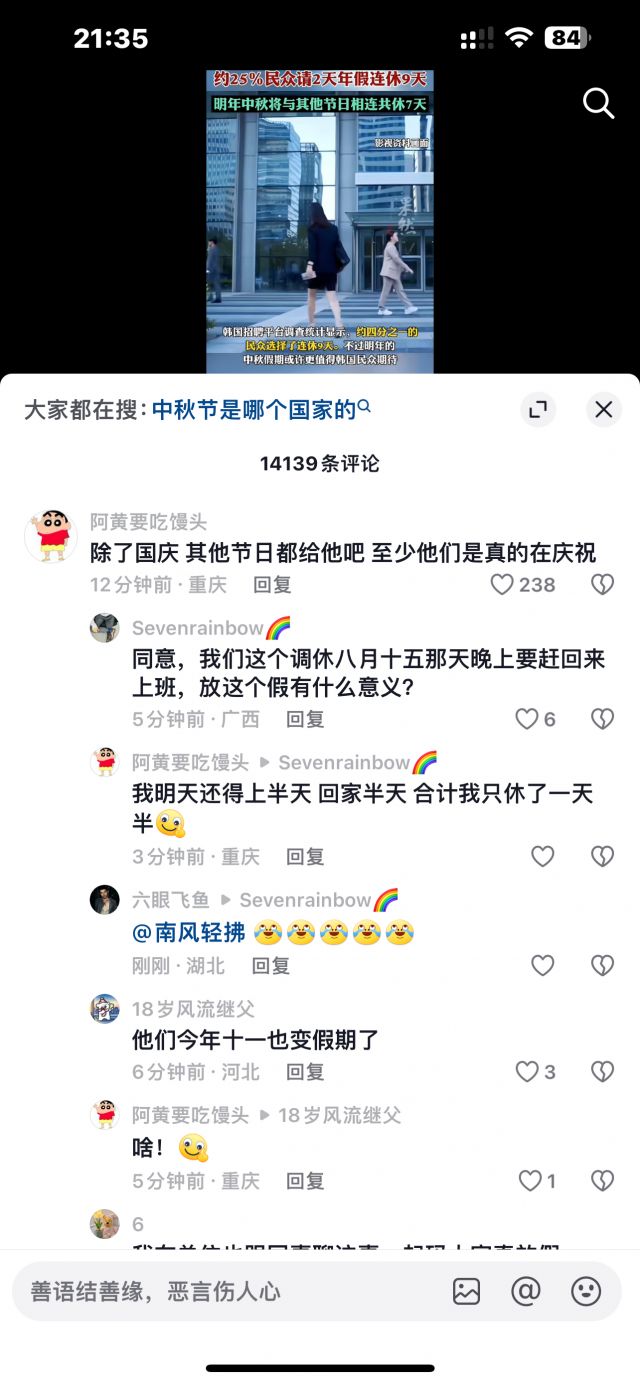
Task: Dislike the comment about 除了国庆
Action: (x=602, y=585)
